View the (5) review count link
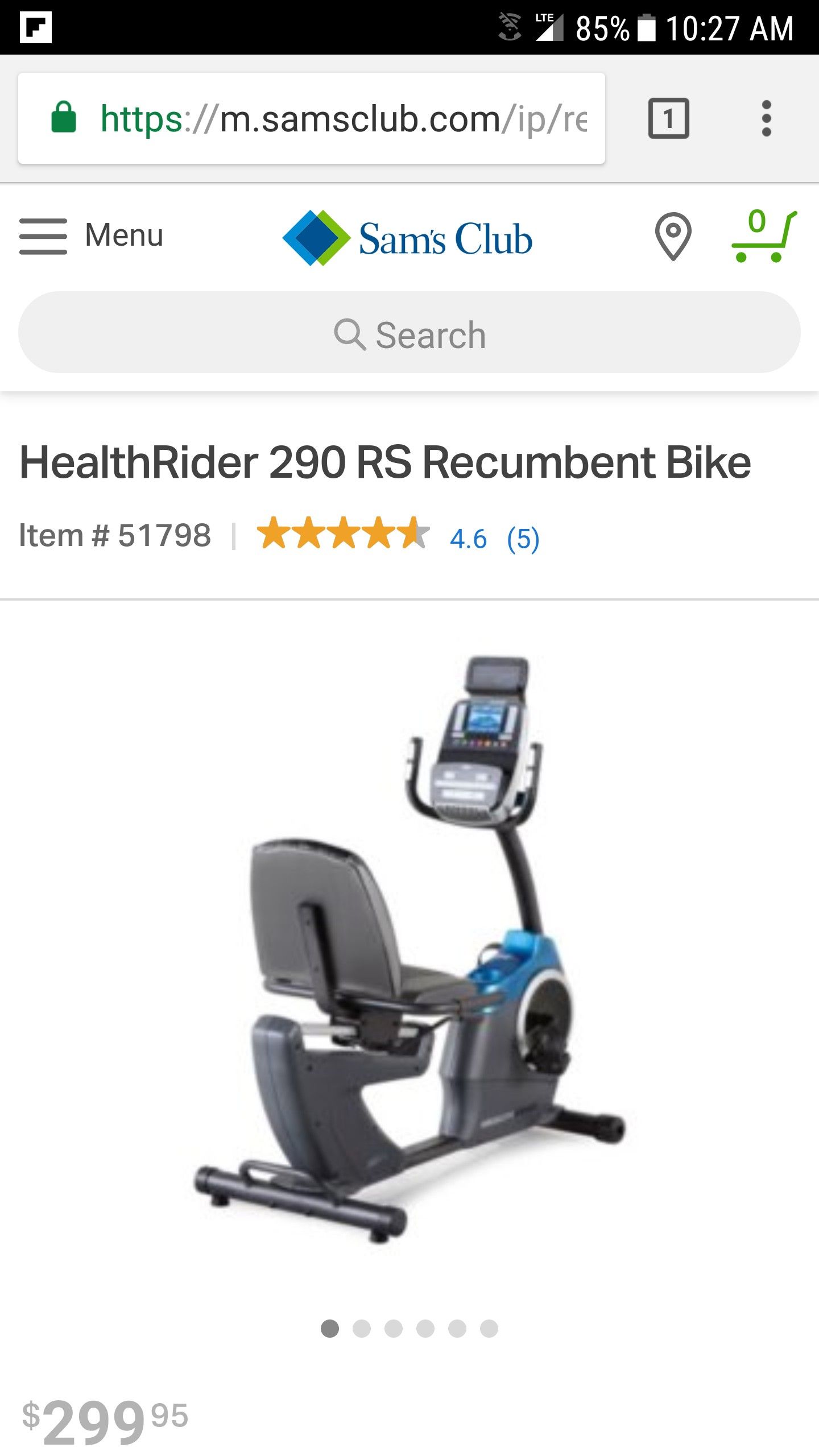This screenshot has width=819, height=1456. pos(523,538)
